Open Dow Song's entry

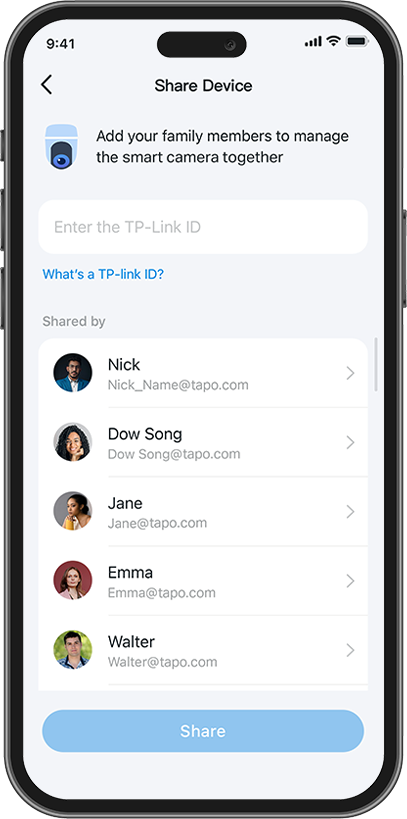point(203,442)
